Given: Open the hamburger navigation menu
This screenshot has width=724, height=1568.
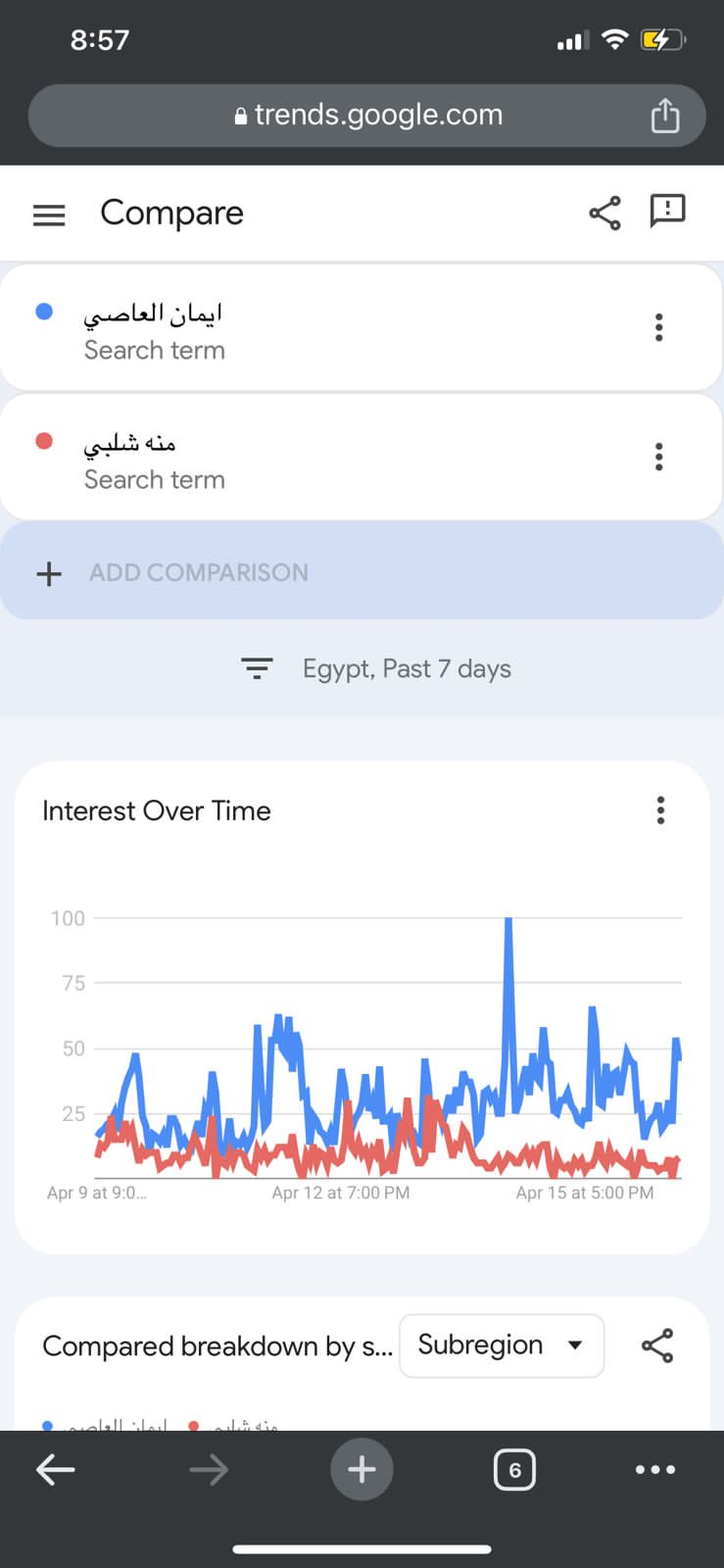Looking at the screenshot, I should point(49,215).
